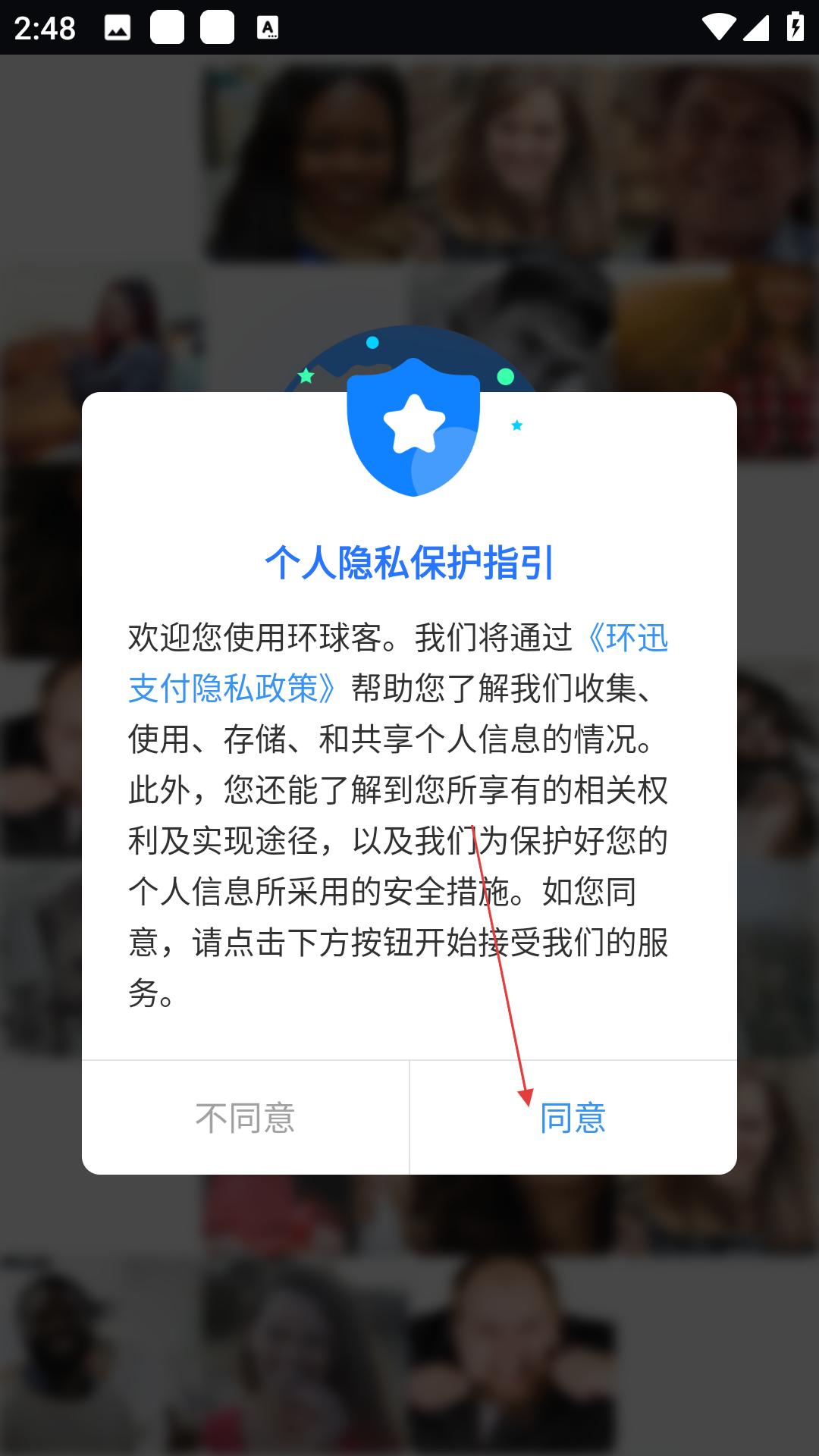819x1456 pixels.
Task: Decline with the 不同意 button
Action: 246,1118
